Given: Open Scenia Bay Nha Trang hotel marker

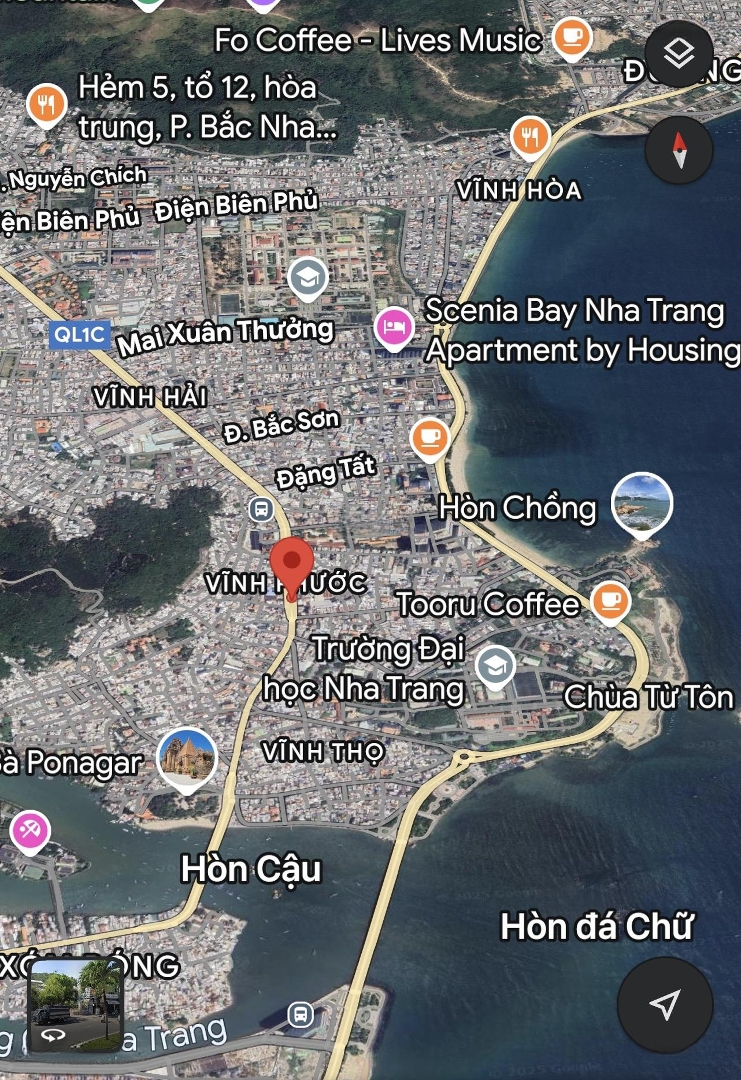Looking at the screenshot, I should click(x=395, y=326).
